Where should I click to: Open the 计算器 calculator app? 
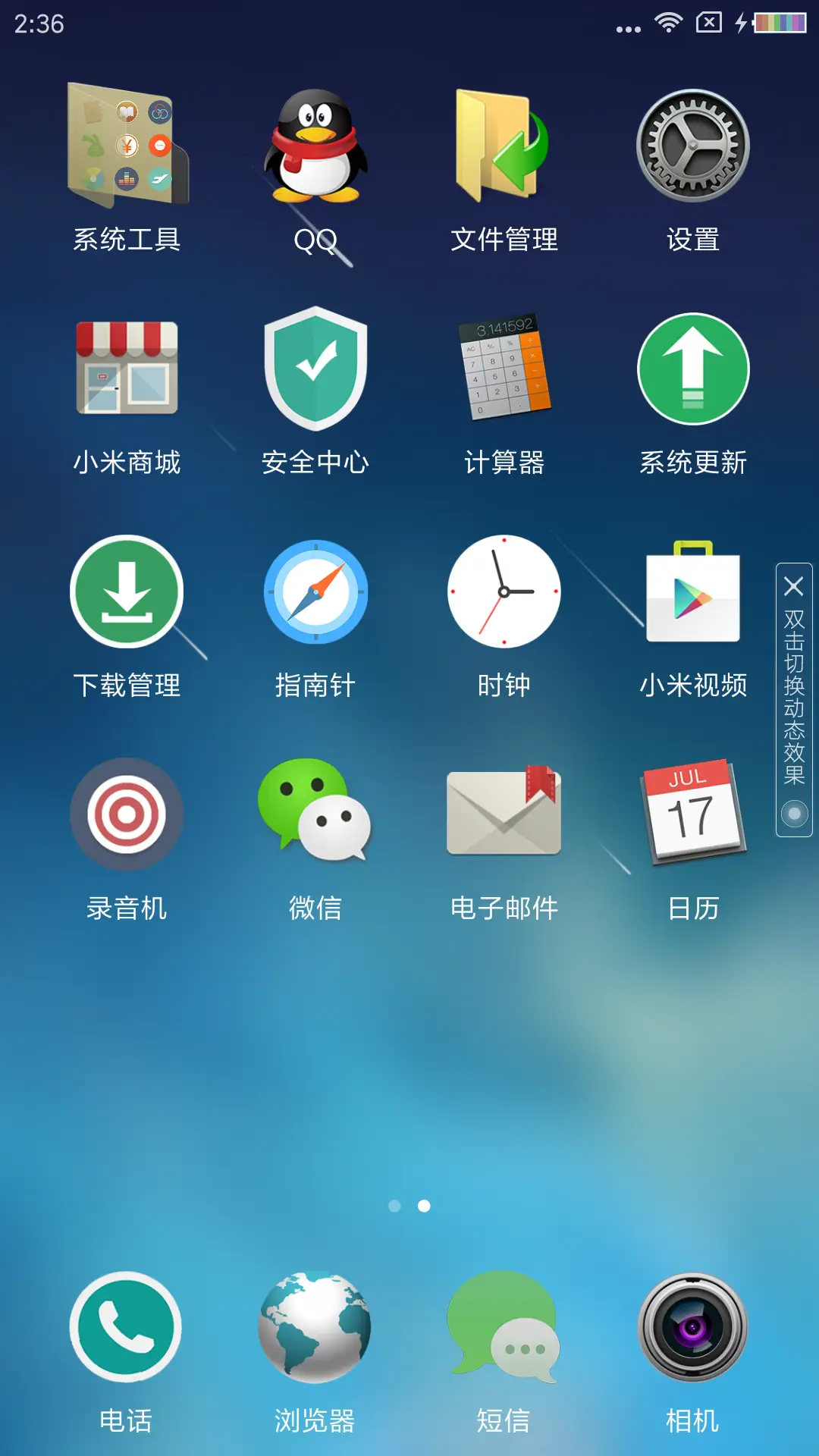tap(504, 369)
